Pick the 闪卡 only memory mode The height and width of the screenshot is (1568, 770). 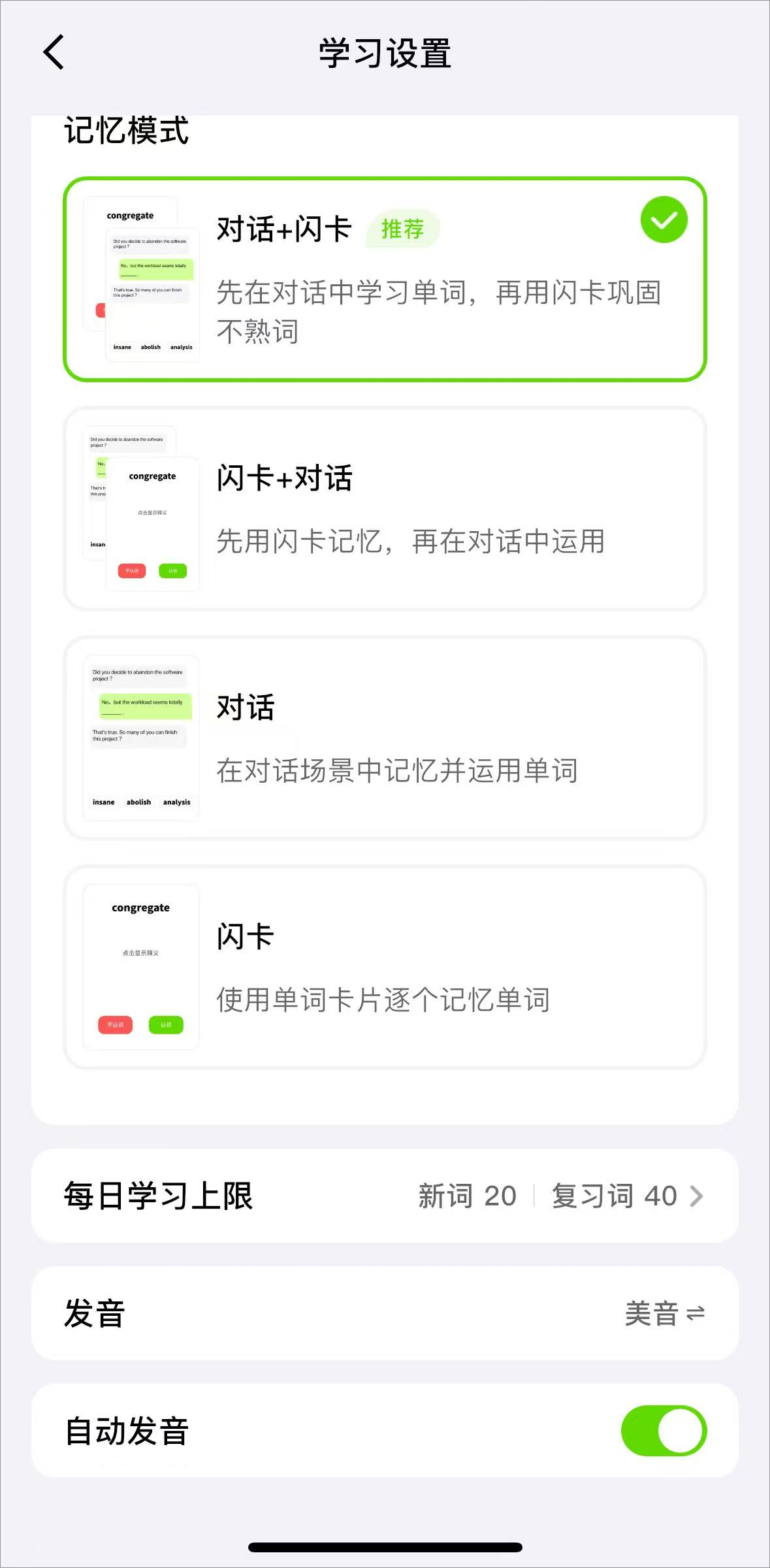tap(385, 968)
